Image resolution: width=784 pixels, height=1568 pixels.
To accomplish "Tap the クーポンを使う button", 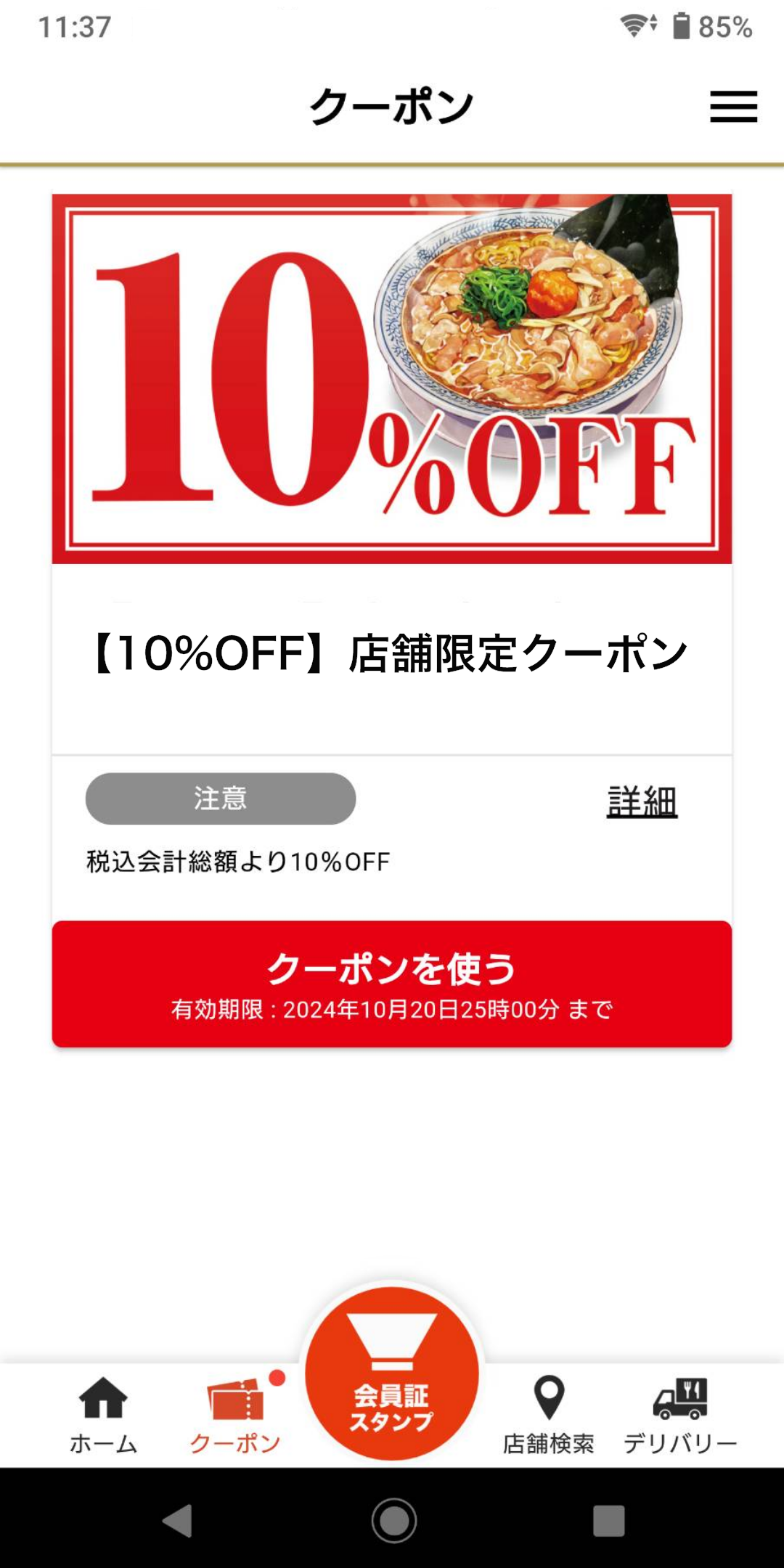I will click(x=392, y=984).
